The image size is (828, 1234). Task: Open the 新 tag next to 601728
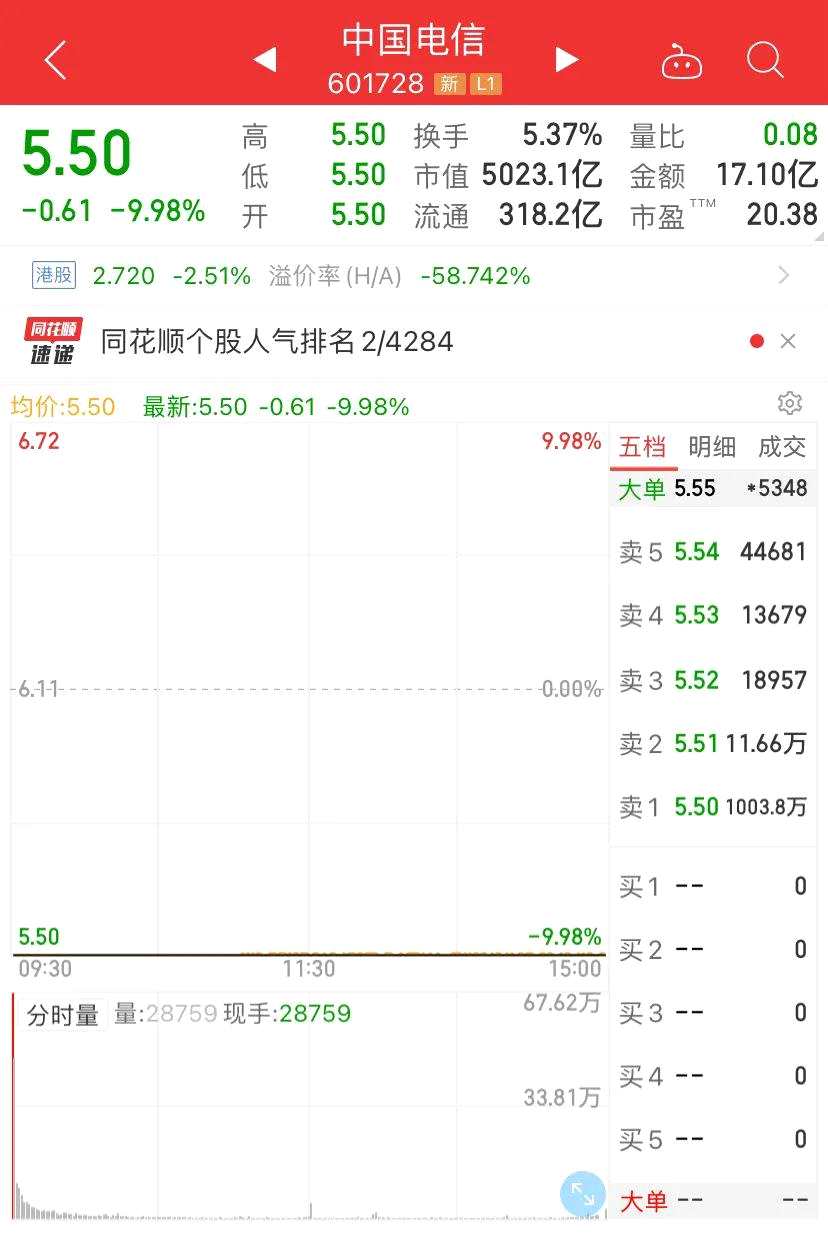click(x=449, y=84)
